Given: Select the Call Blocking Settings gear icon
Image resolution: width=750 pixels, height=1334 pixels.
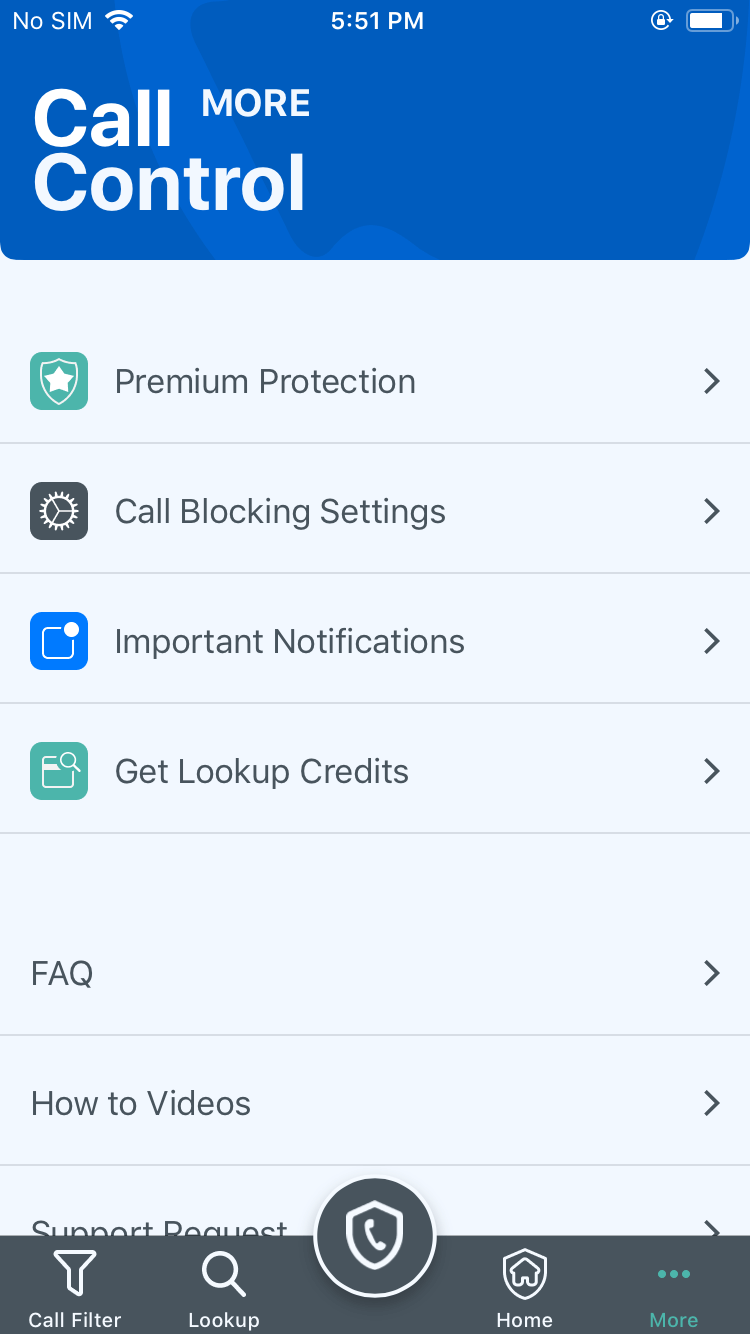Looking at the screenshot, I should click(58, 511).
